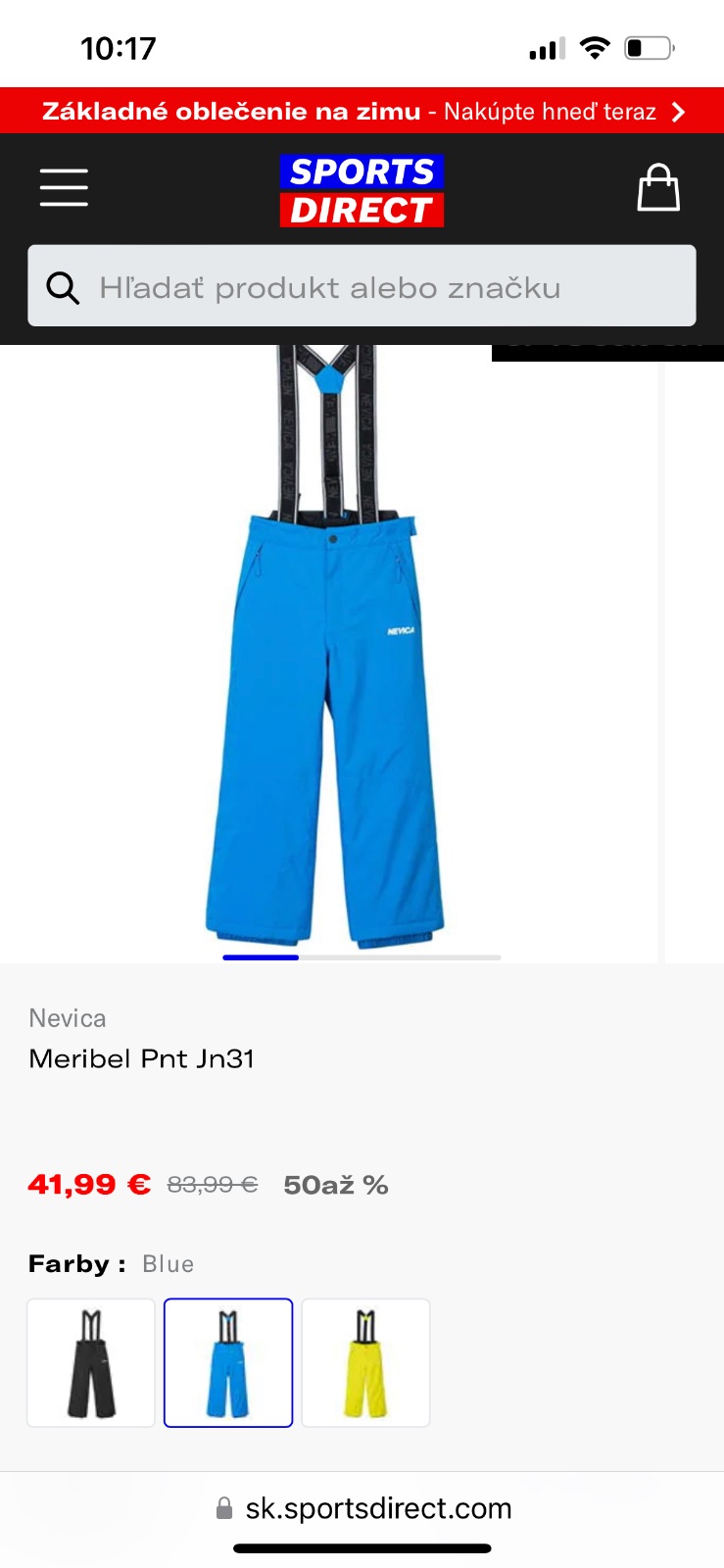
Task: Open the shopping bag
Action: tap(658, 187)
